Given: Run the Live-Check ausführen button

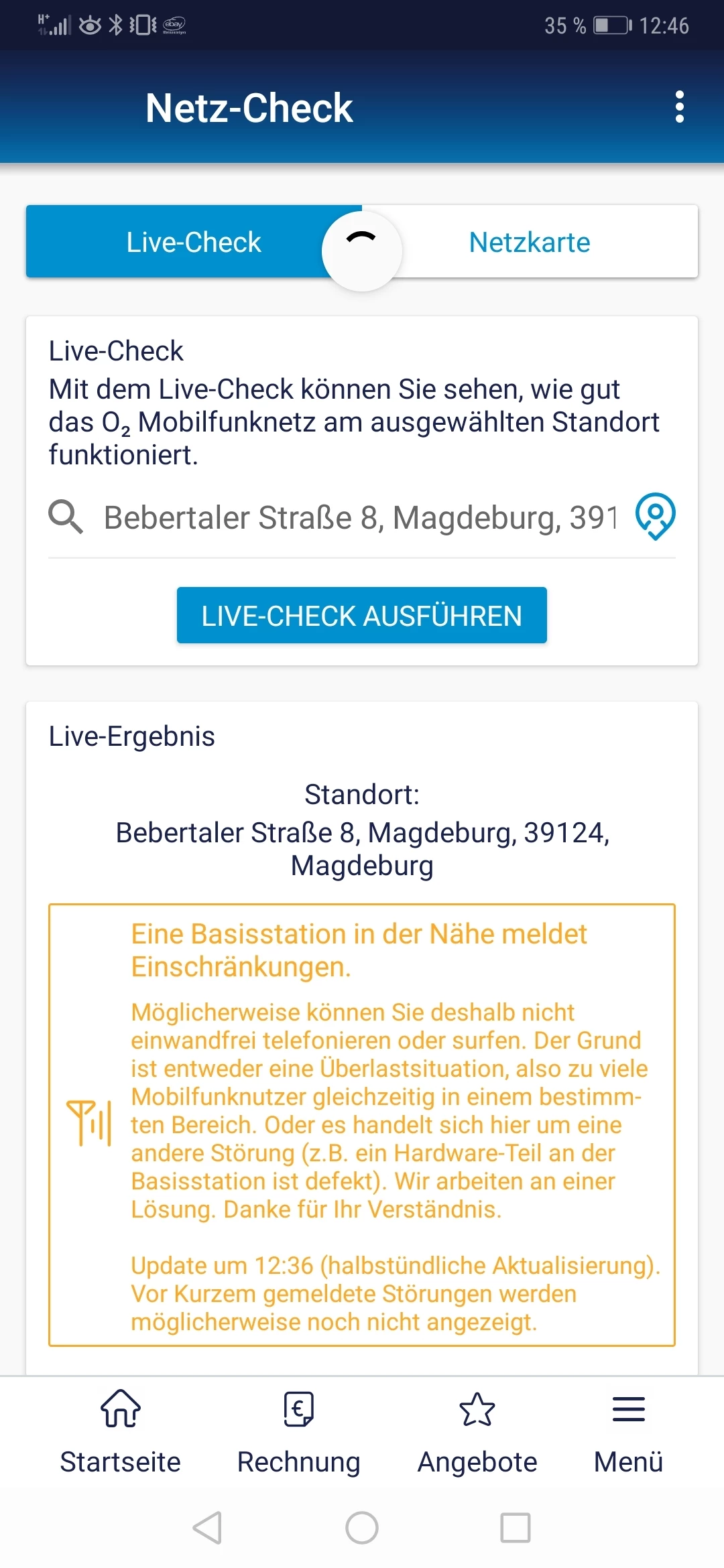Looking at the screenshot, I should coord(362,615).
